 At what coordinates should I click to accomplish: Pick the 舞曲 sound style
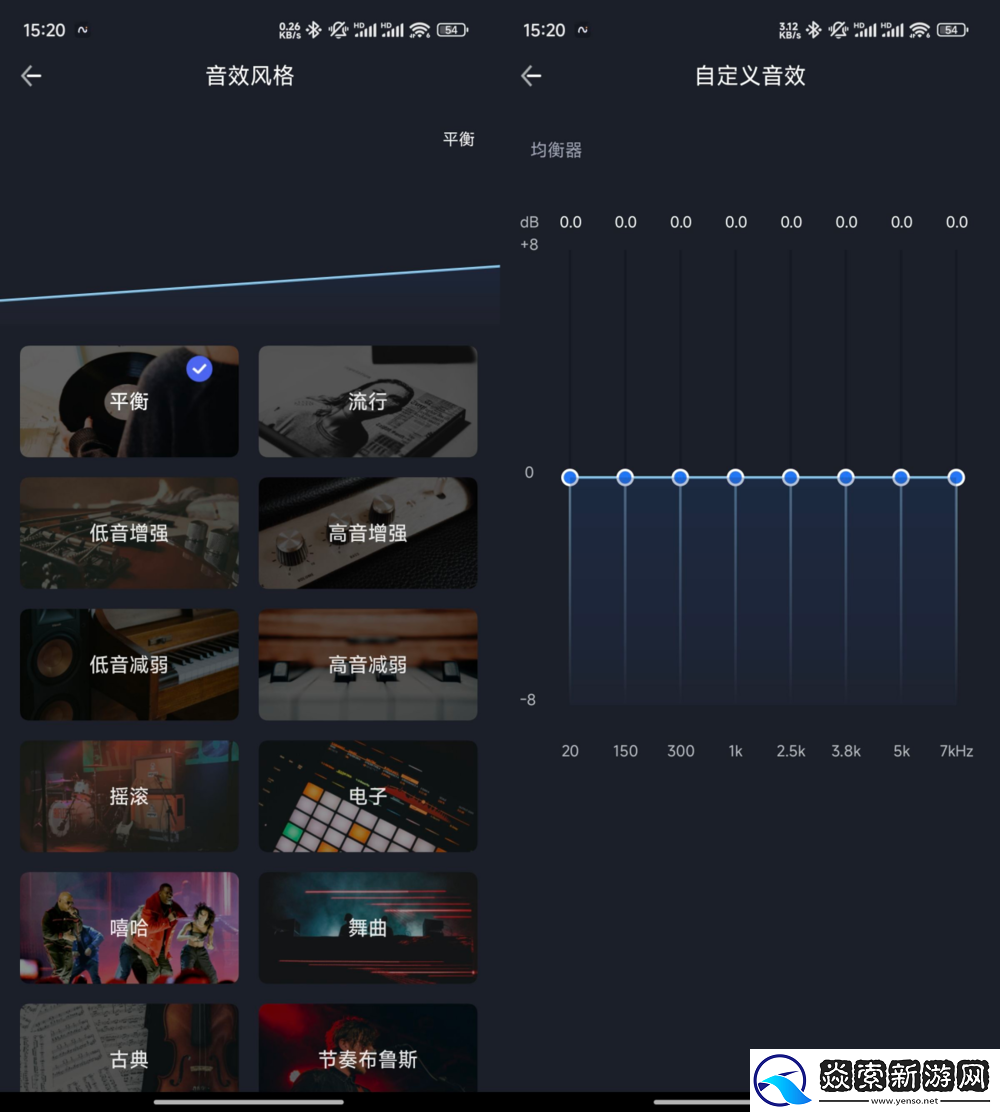(368, 928)
